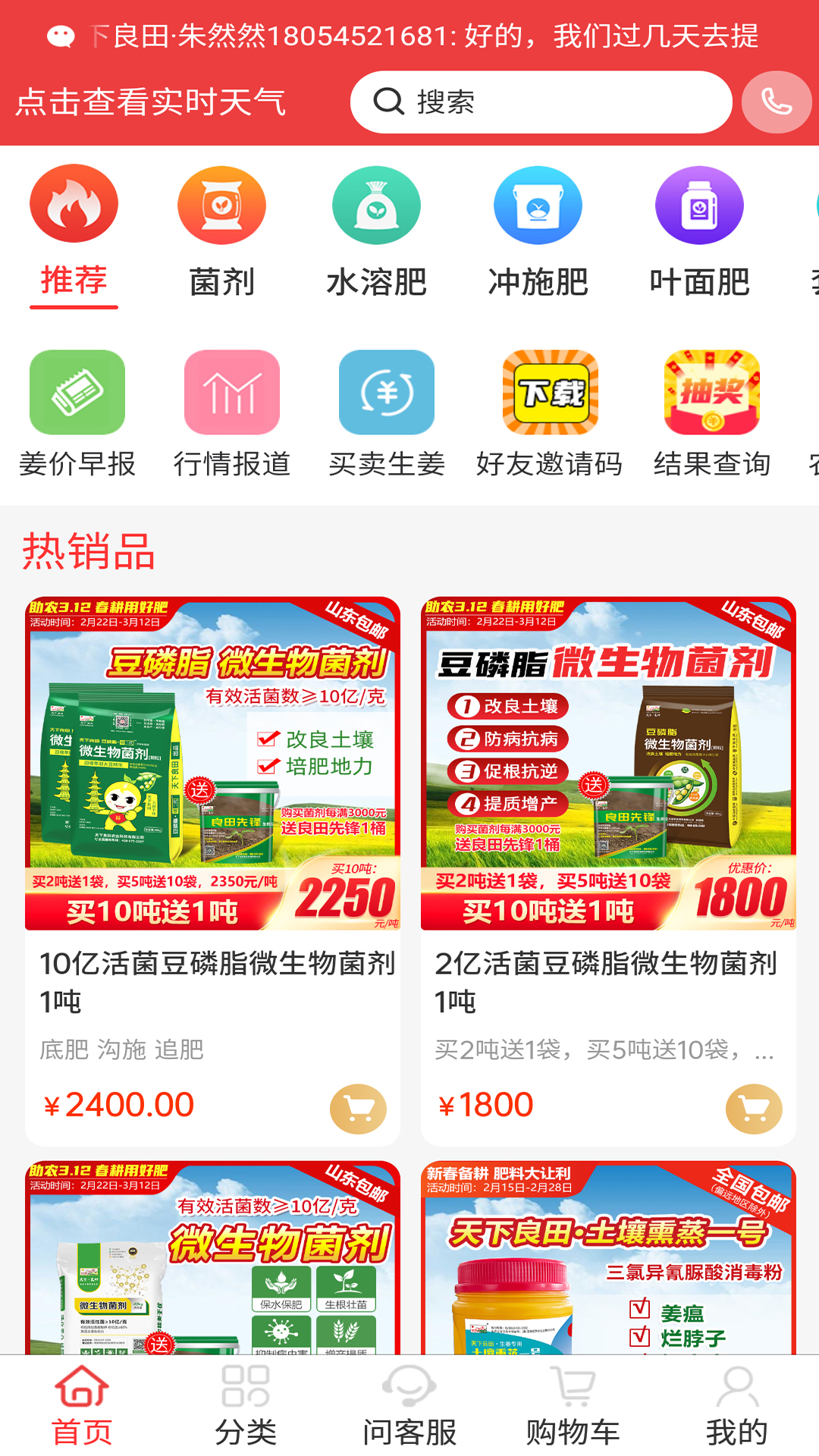Switch to the 分类 tab
The width and height of the screenshot is (819, 1456).
tap(246, 1405)
